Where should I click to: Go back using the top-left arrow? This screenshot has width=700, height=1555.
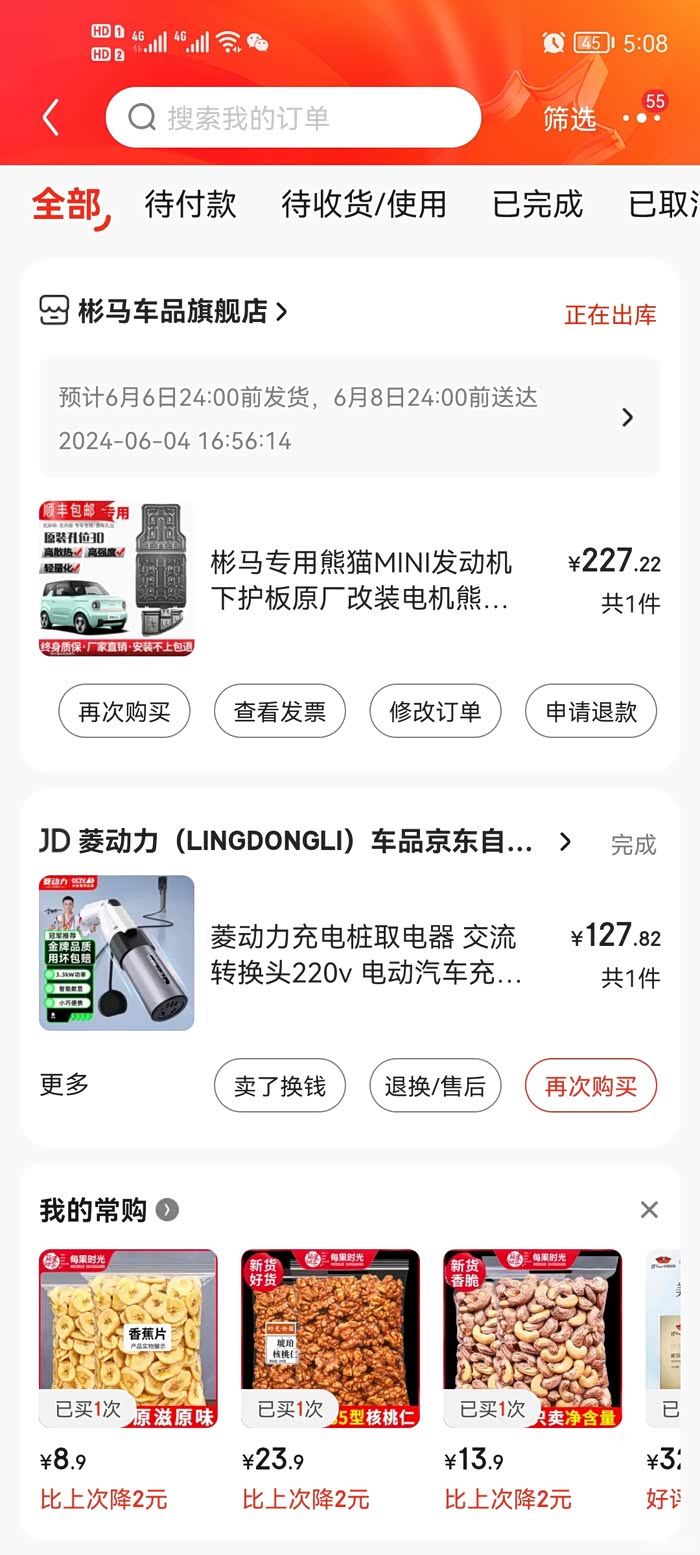pyautogui.click(x=51, y=118)
